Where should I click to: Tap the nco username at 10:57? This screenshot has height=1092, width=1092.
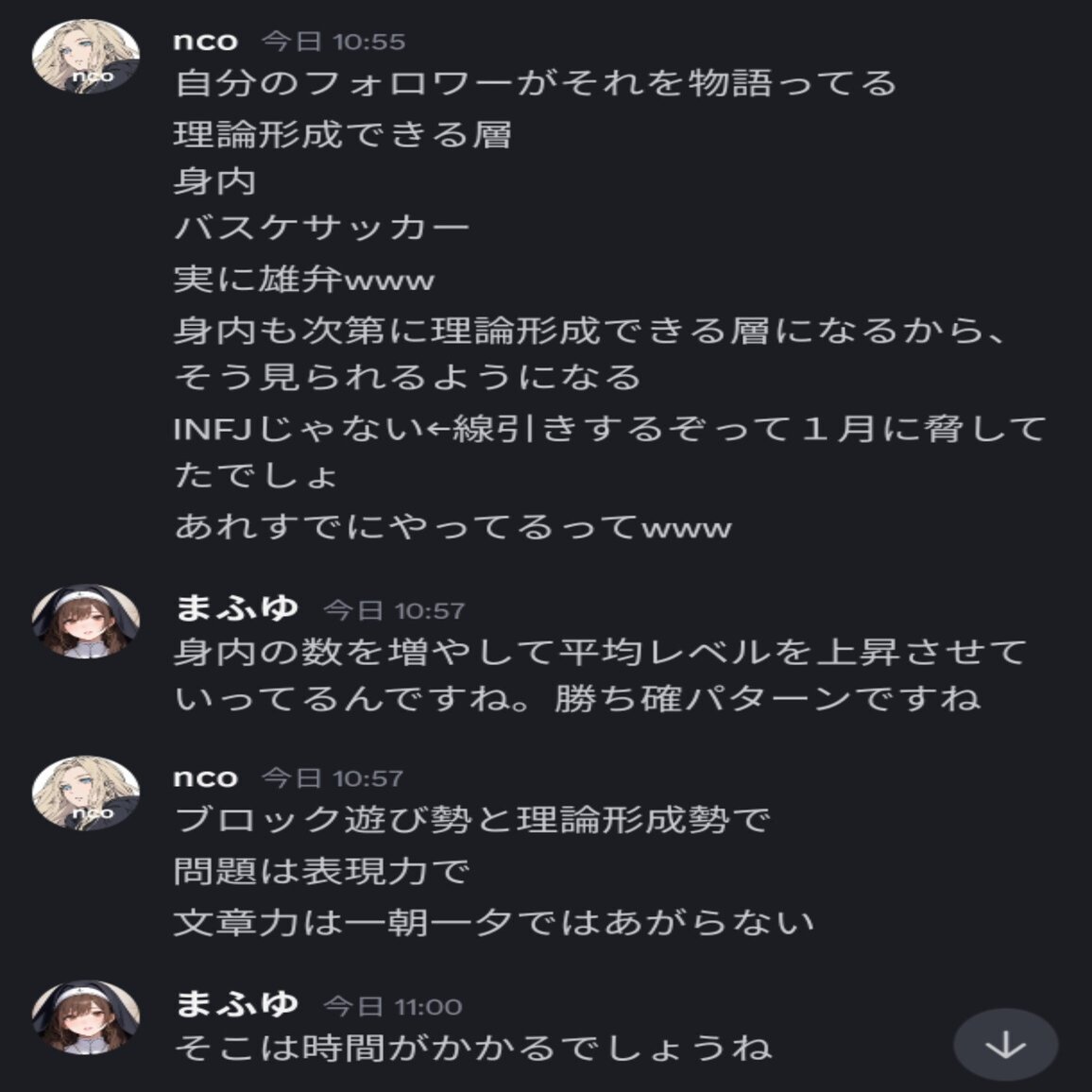[x=206, y=777]
